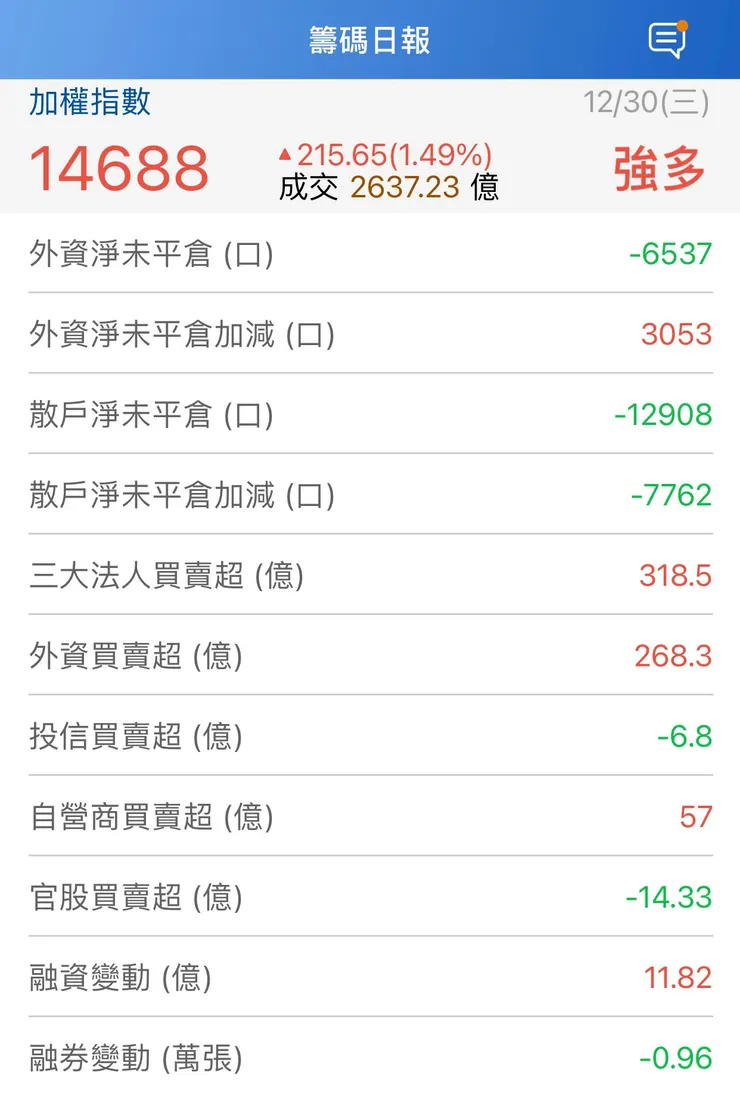The height and width of the screenshot is (1093, 740).
Task: Tap the 散戶淨未平倉 (口) row
Action: 370,415
